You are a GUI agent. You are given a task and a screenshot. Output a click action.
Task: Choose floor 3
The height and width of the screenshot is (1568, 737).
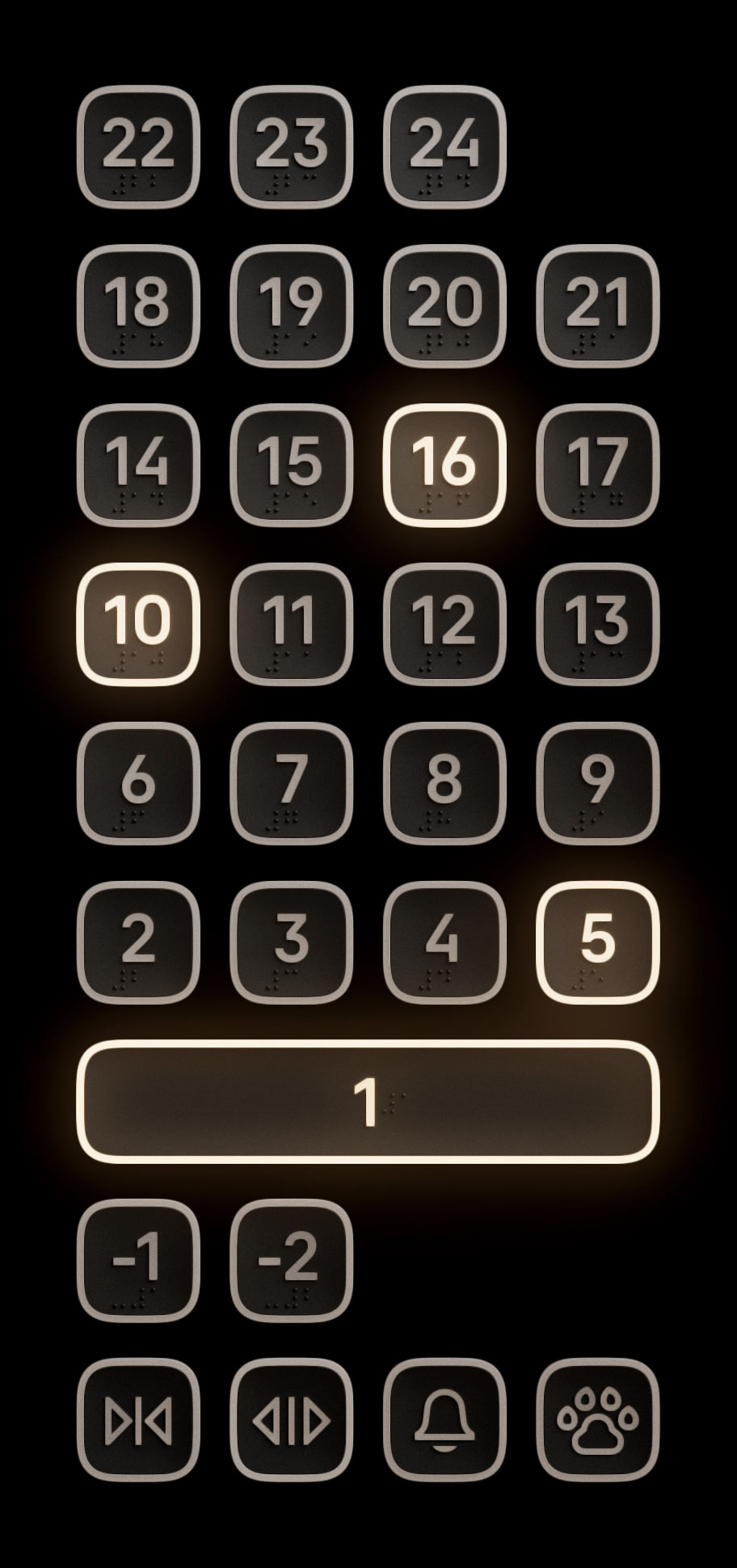click(x=292, y=942)
